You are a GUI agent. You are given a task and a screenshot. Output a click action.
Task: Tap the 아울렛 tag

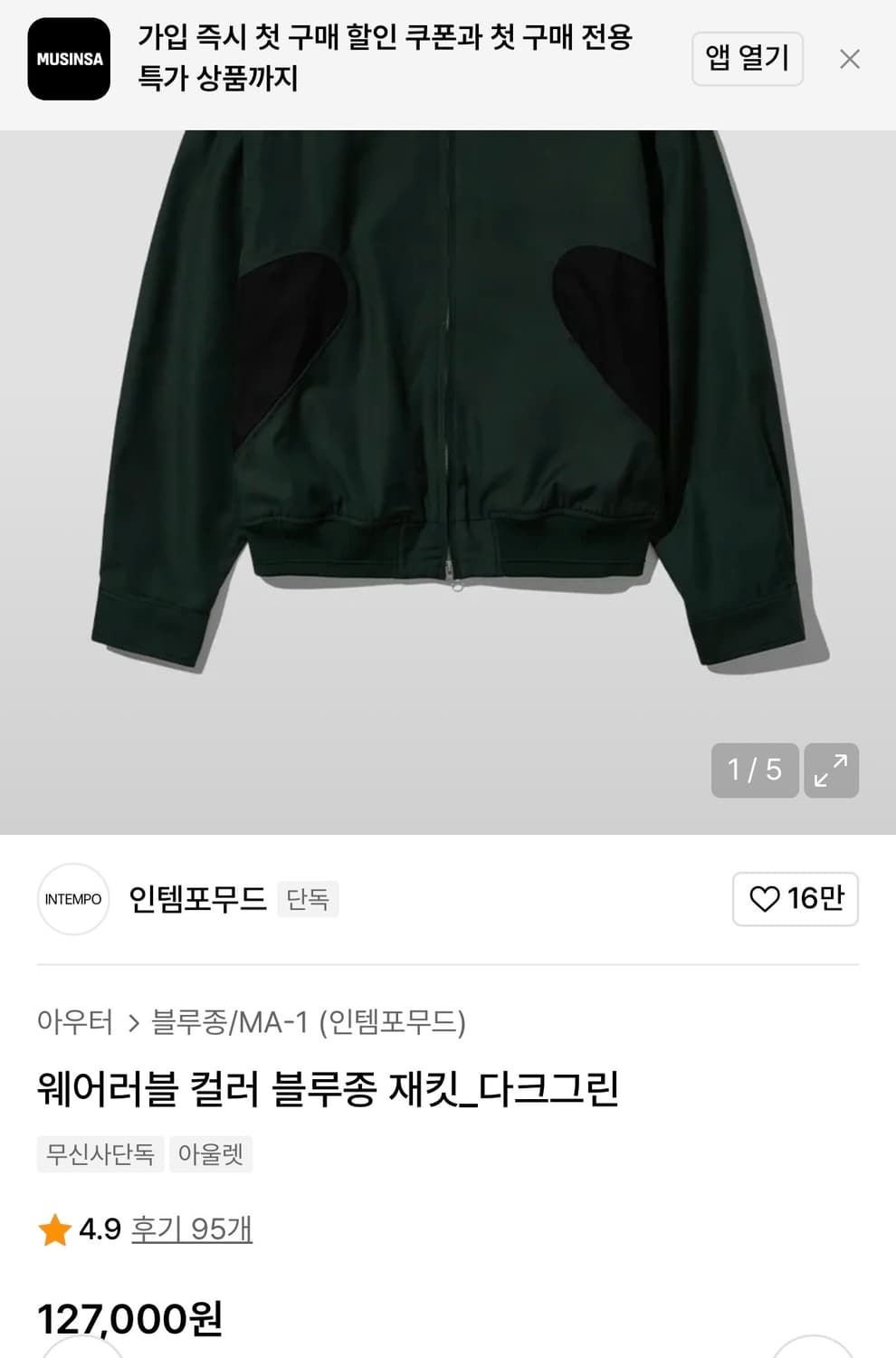tap(210, 1154)
